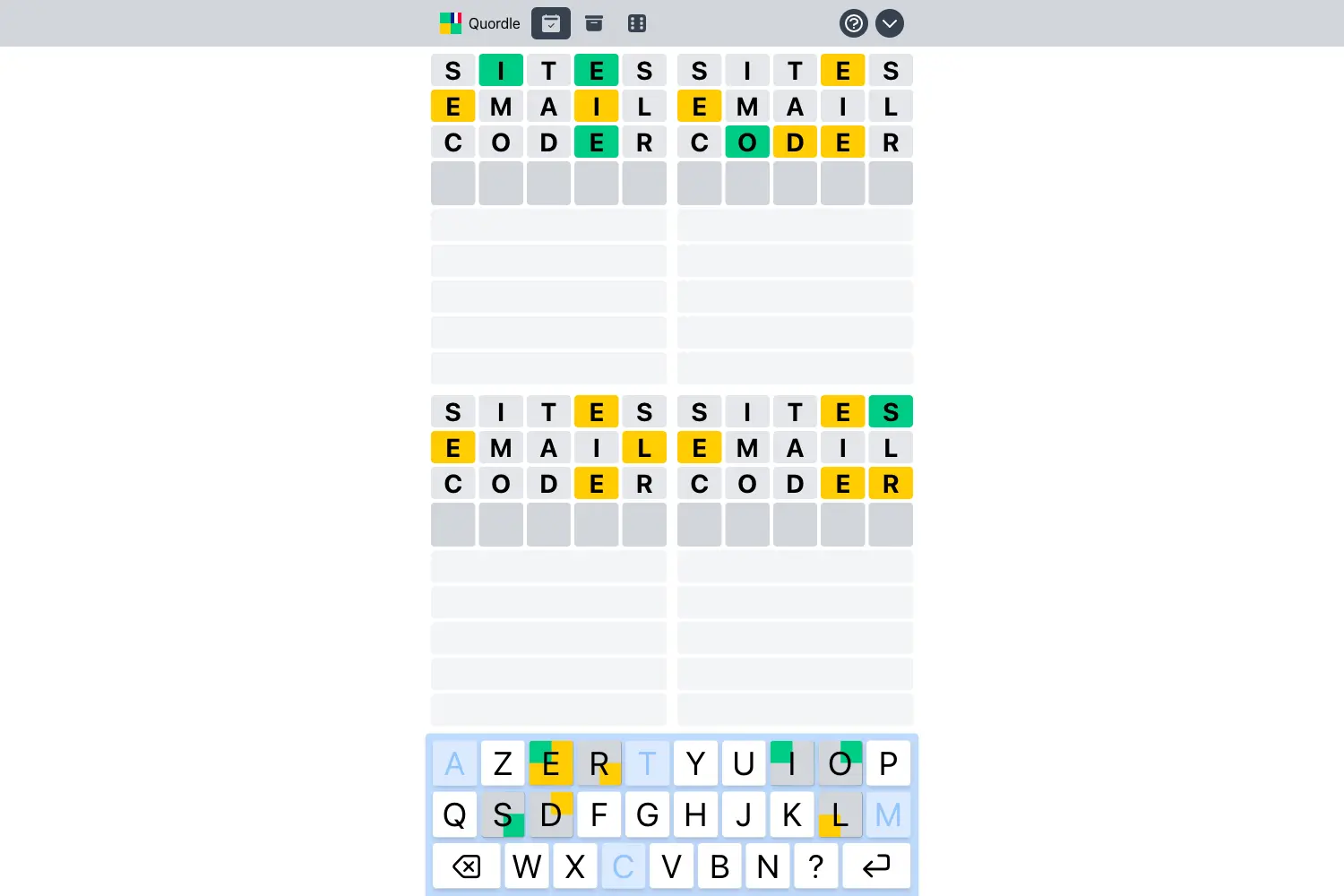Delete the last letter with backspace

click(x=466, y=866)
